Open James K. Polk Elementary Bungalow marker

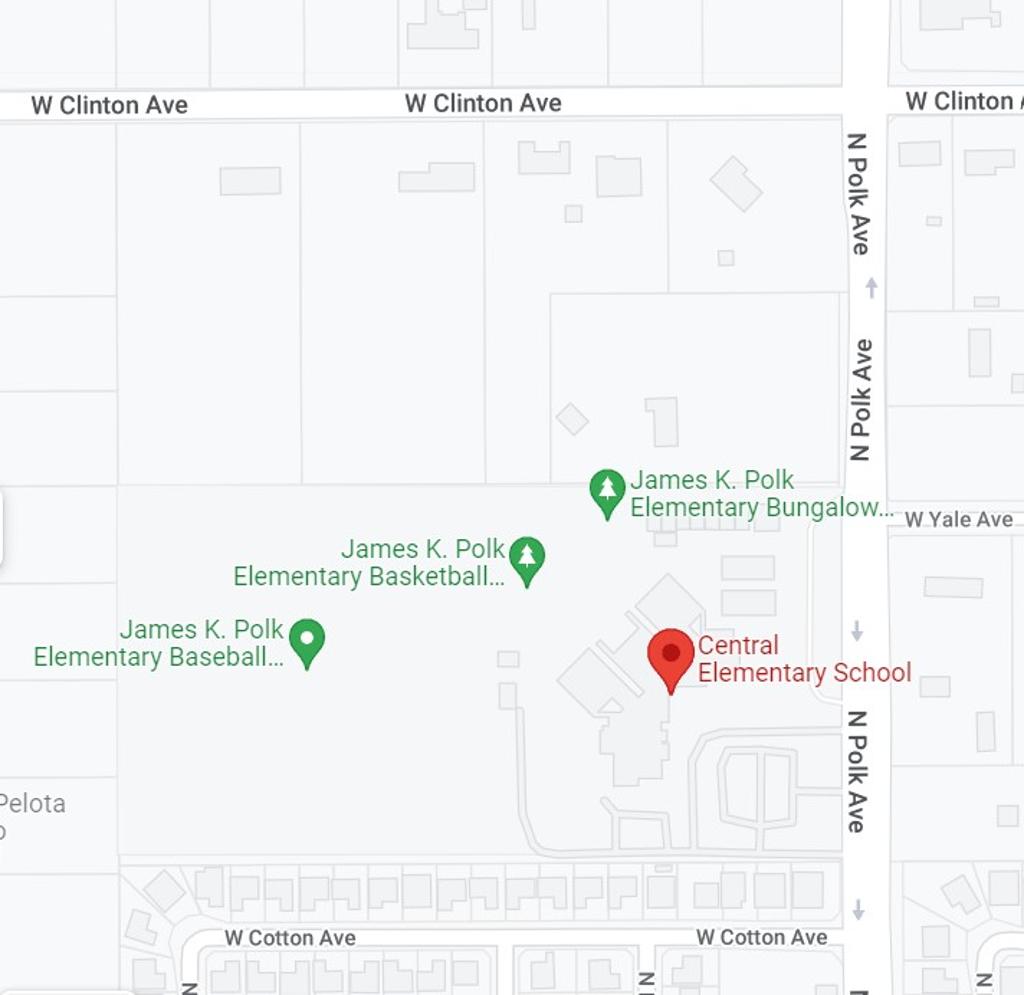(x=607, y=491)
